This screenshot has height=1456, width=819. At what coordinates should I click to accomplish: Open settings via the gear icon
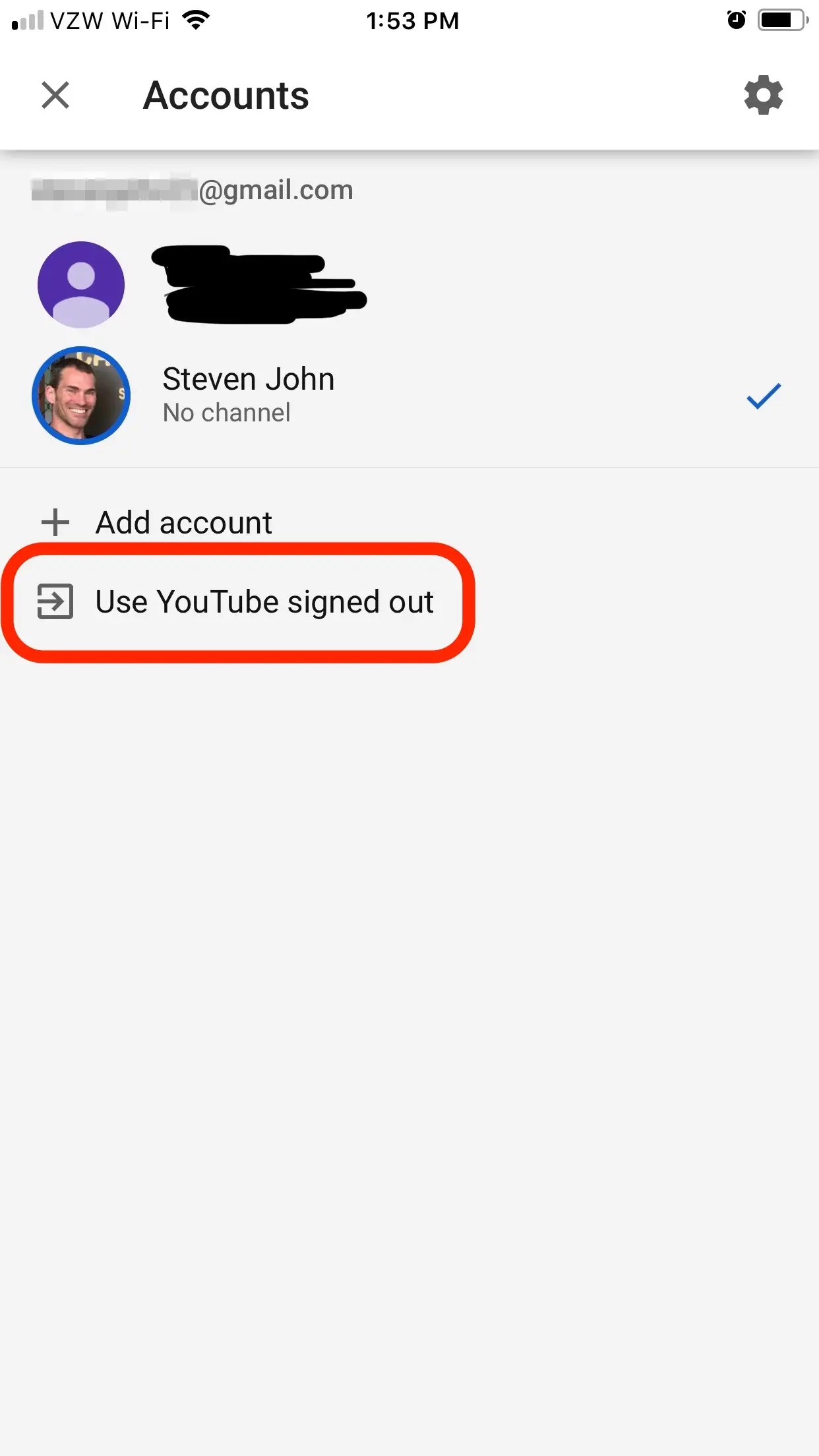[763, 95]
